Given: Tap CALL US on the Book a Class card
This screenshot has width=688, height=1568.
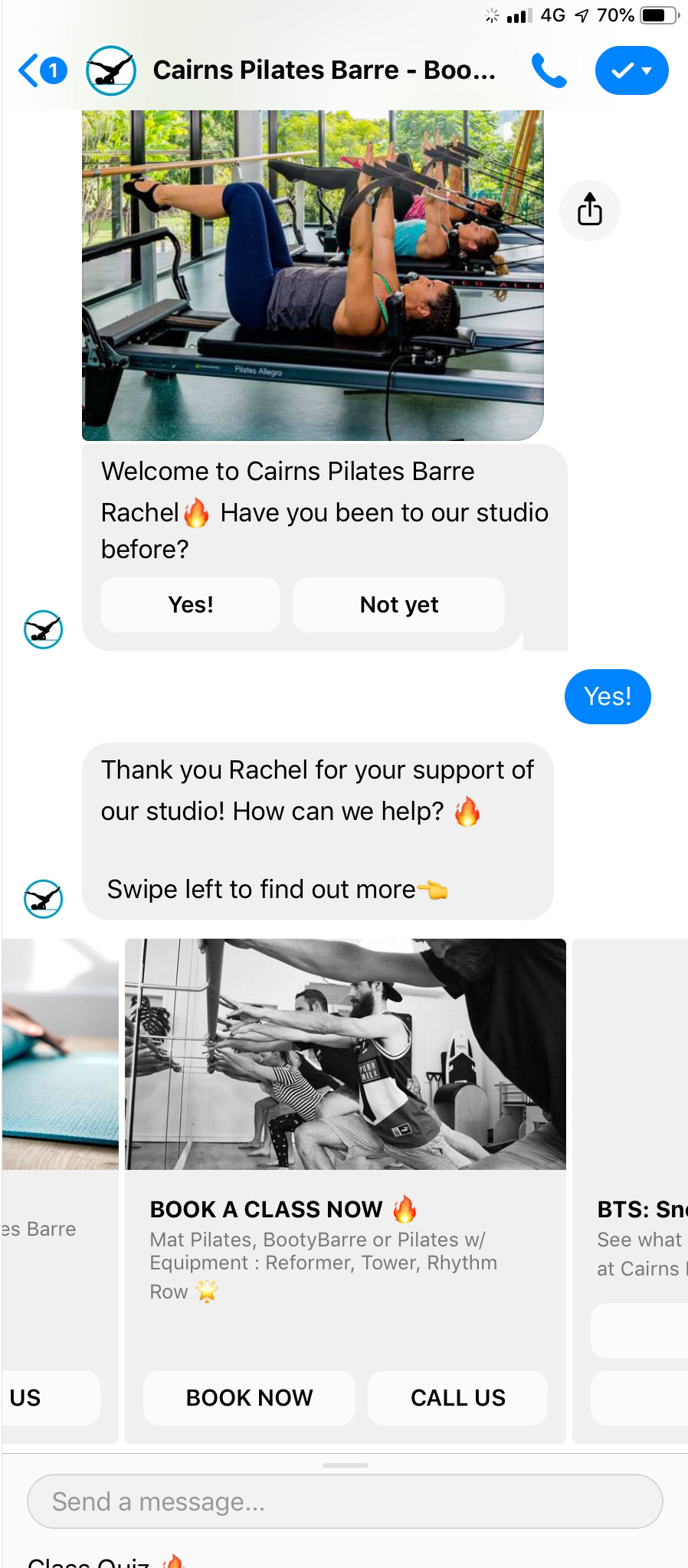Looking at the screenshot, I should pyautogui.click(x=457, y=1397).
